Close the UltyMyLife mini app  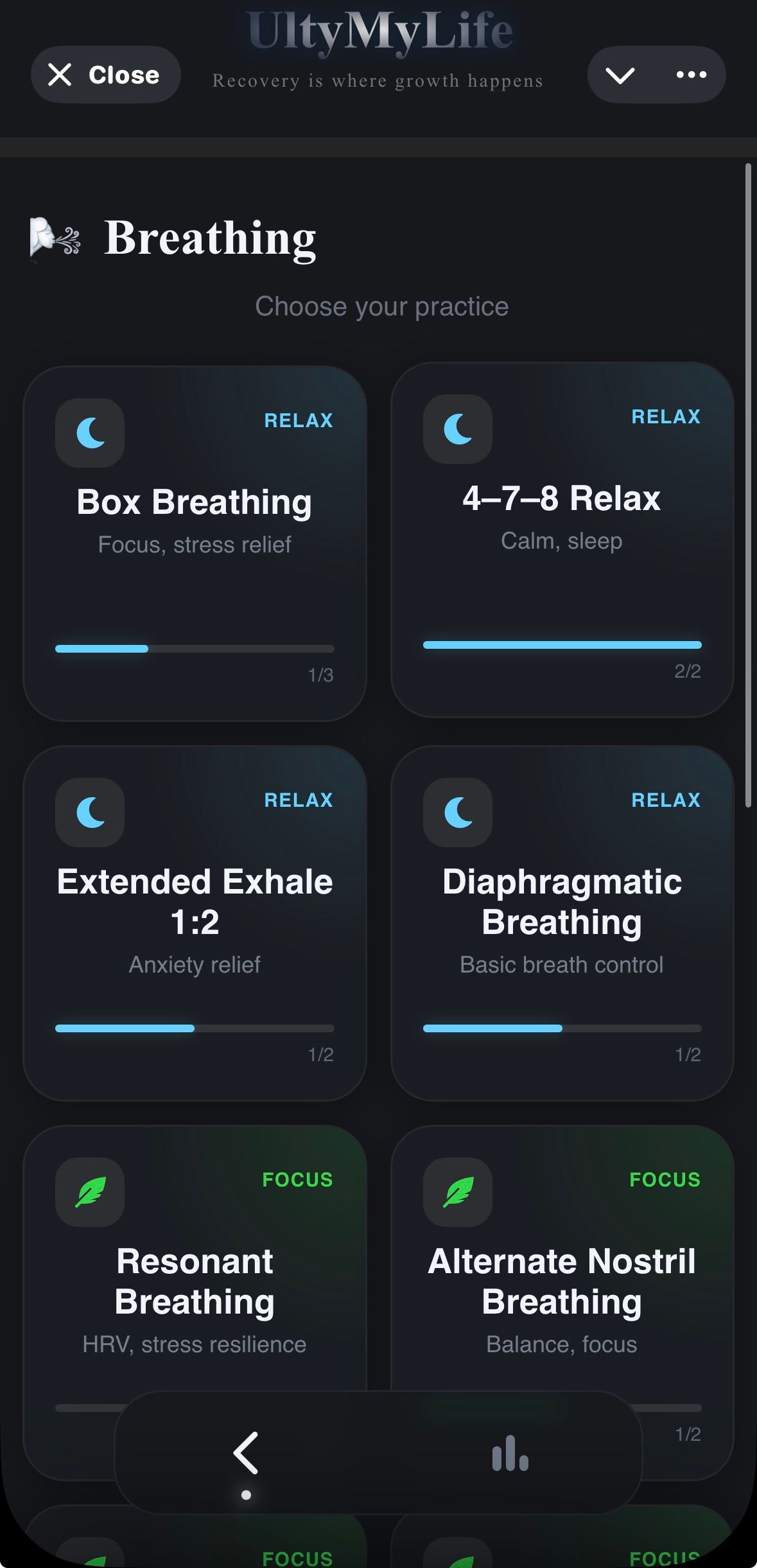coord(105,75)
